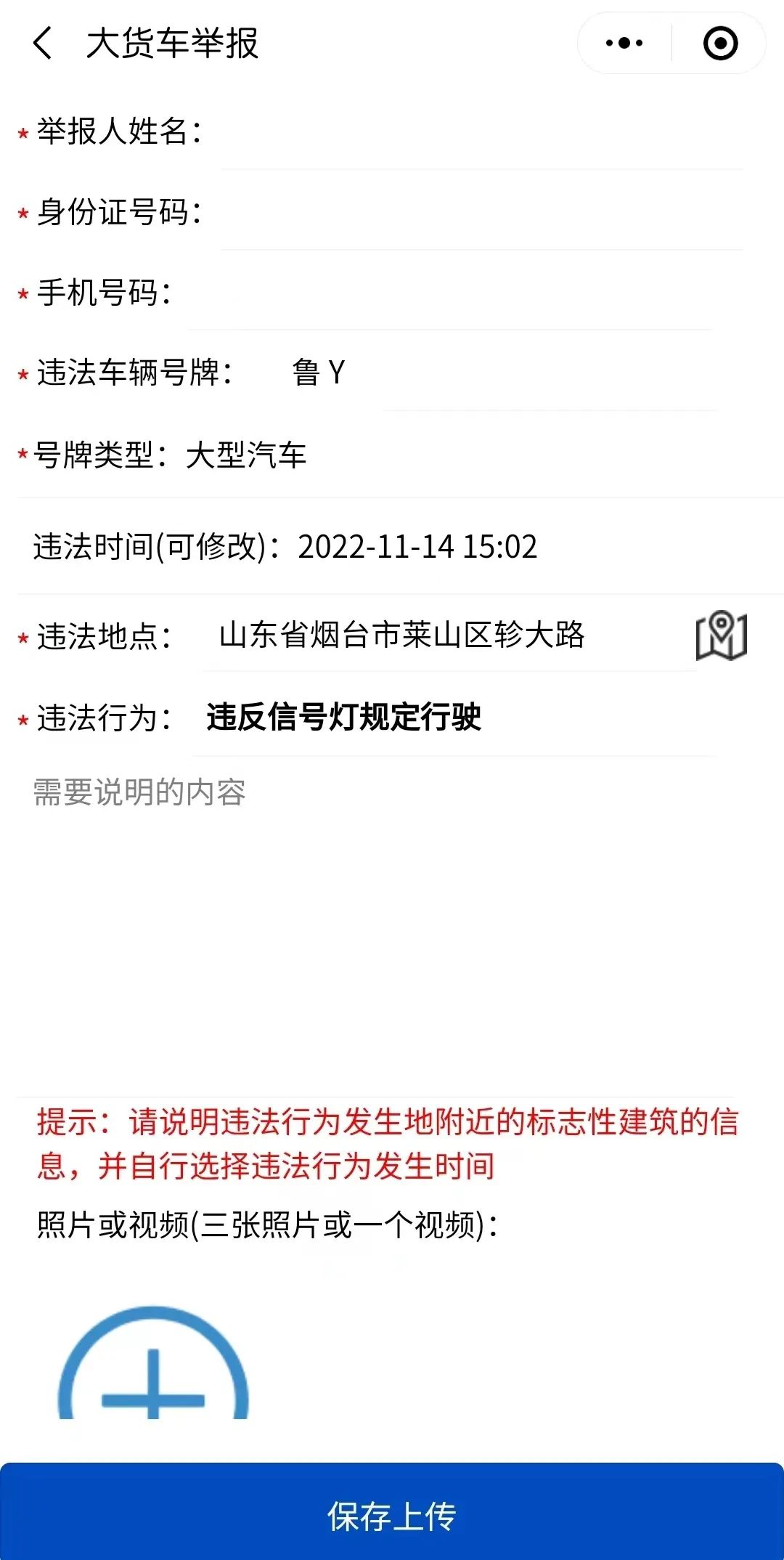Open the mini program three-dot menu

[x=624, y=44]
